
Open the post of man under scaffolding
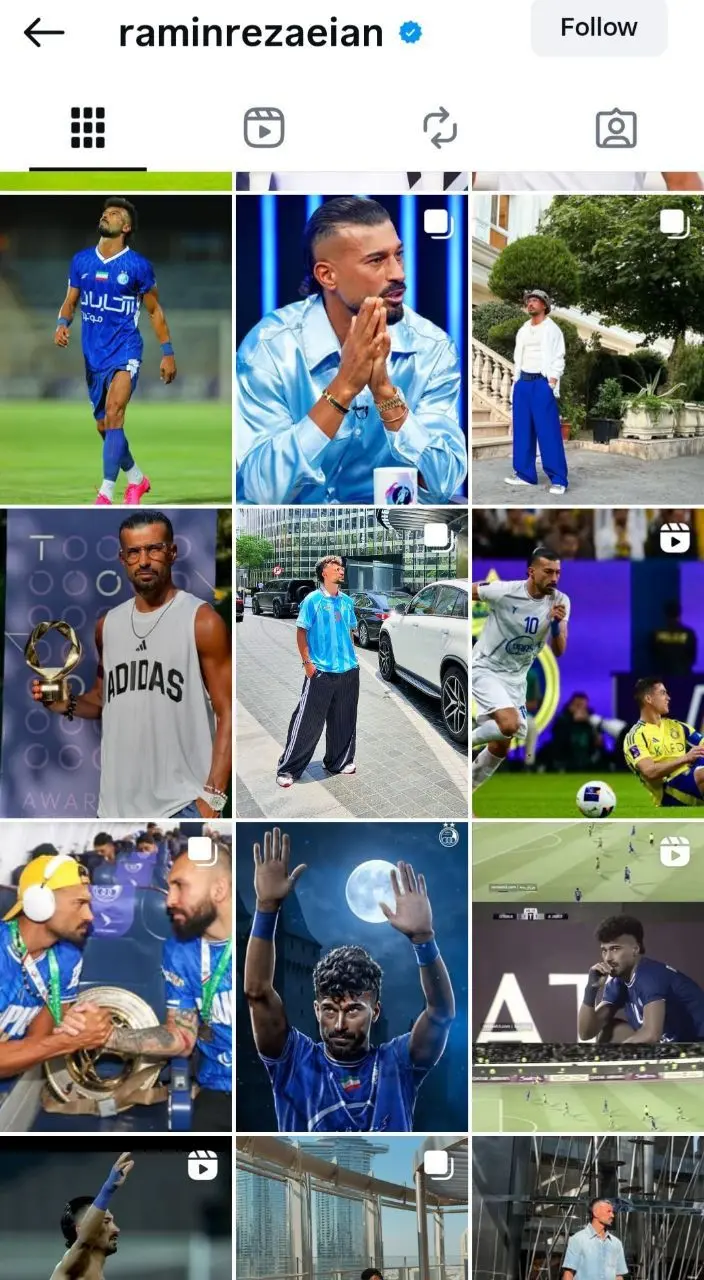point(587,1208)
